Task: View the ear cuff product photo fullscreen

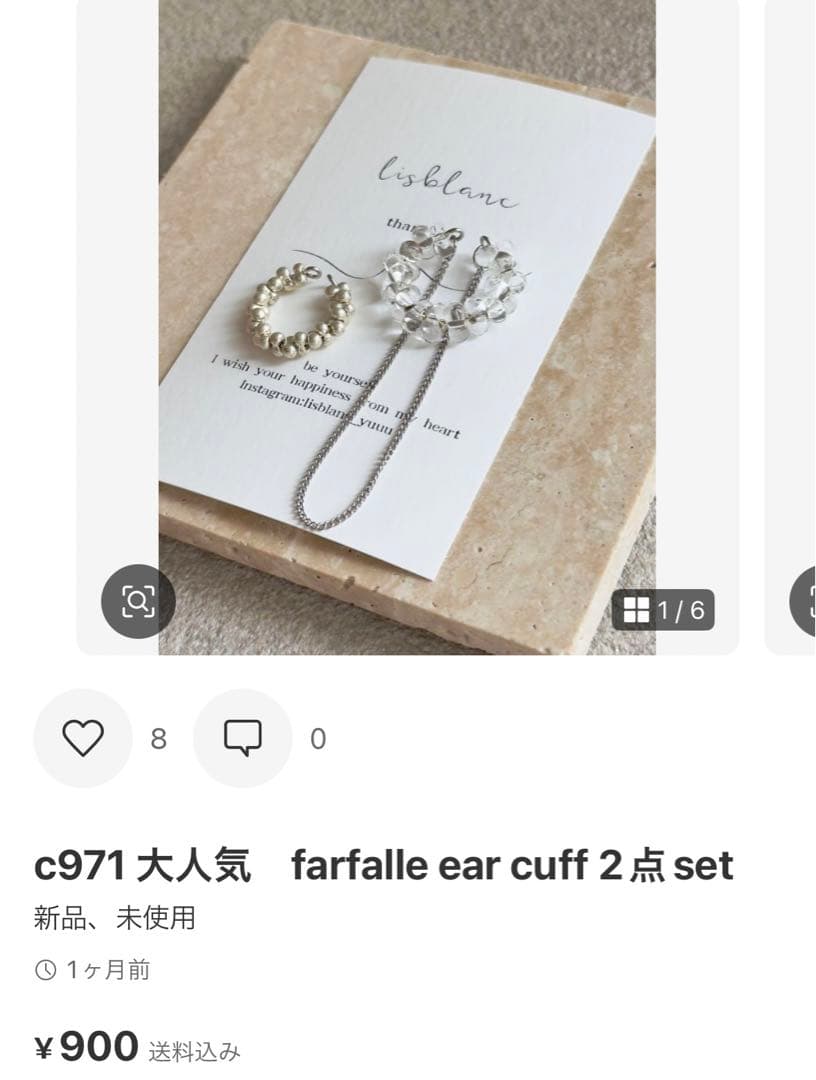Action: pyautogui.click(x=407, y=300)
